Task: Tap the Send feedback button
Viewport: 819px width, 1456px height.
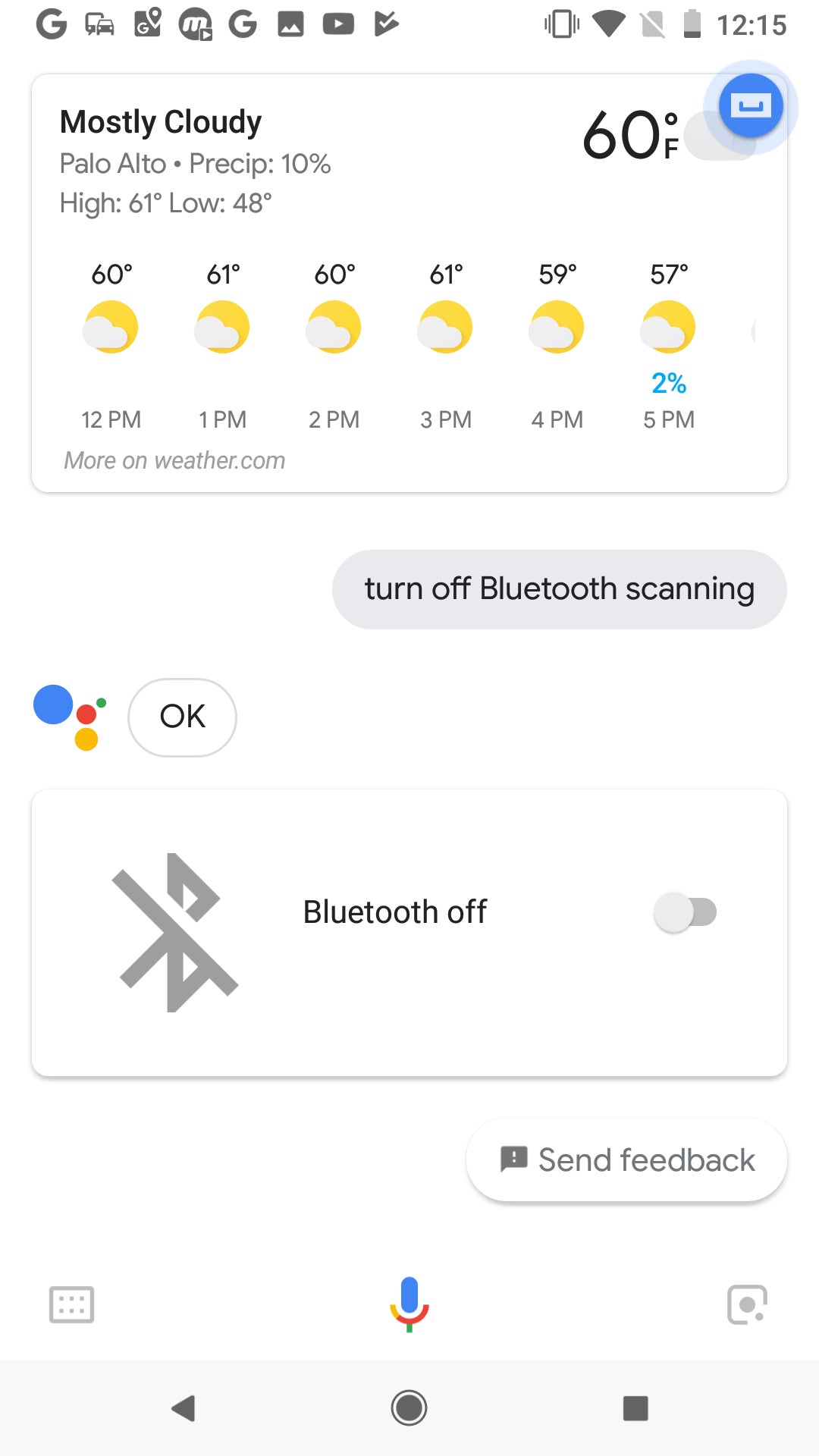Action: tap(626, 1159)
